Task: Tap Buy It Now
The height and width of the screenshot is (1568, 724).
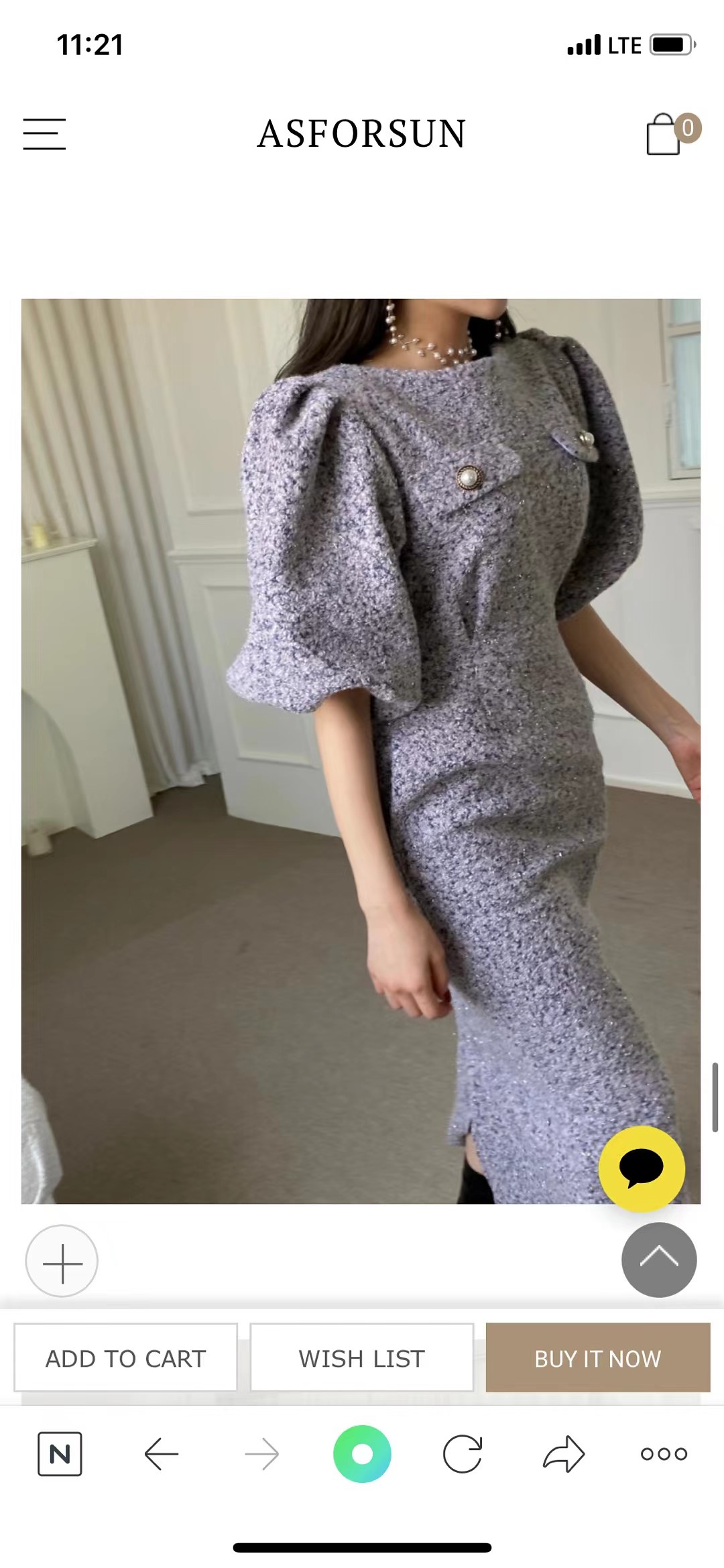Action: click(x=597, y=1358)
